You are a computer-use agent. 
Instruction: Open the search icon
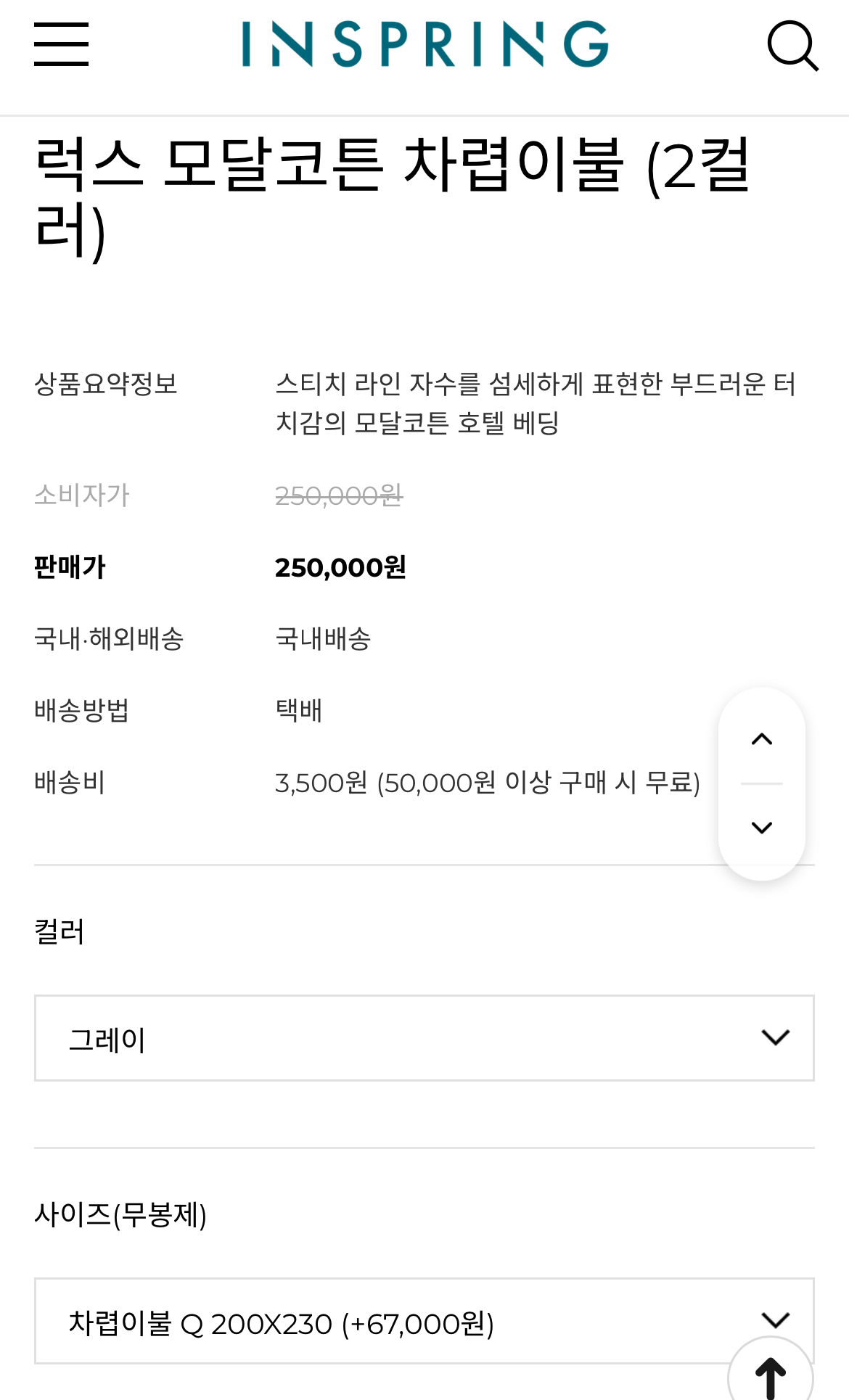(792, 46)
